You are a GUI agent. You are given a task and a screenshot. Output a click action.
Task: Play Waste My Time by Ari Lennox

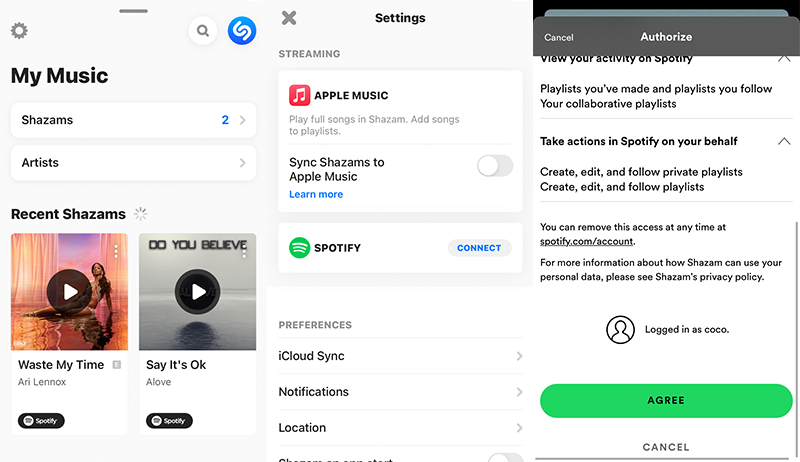[69, 291]
